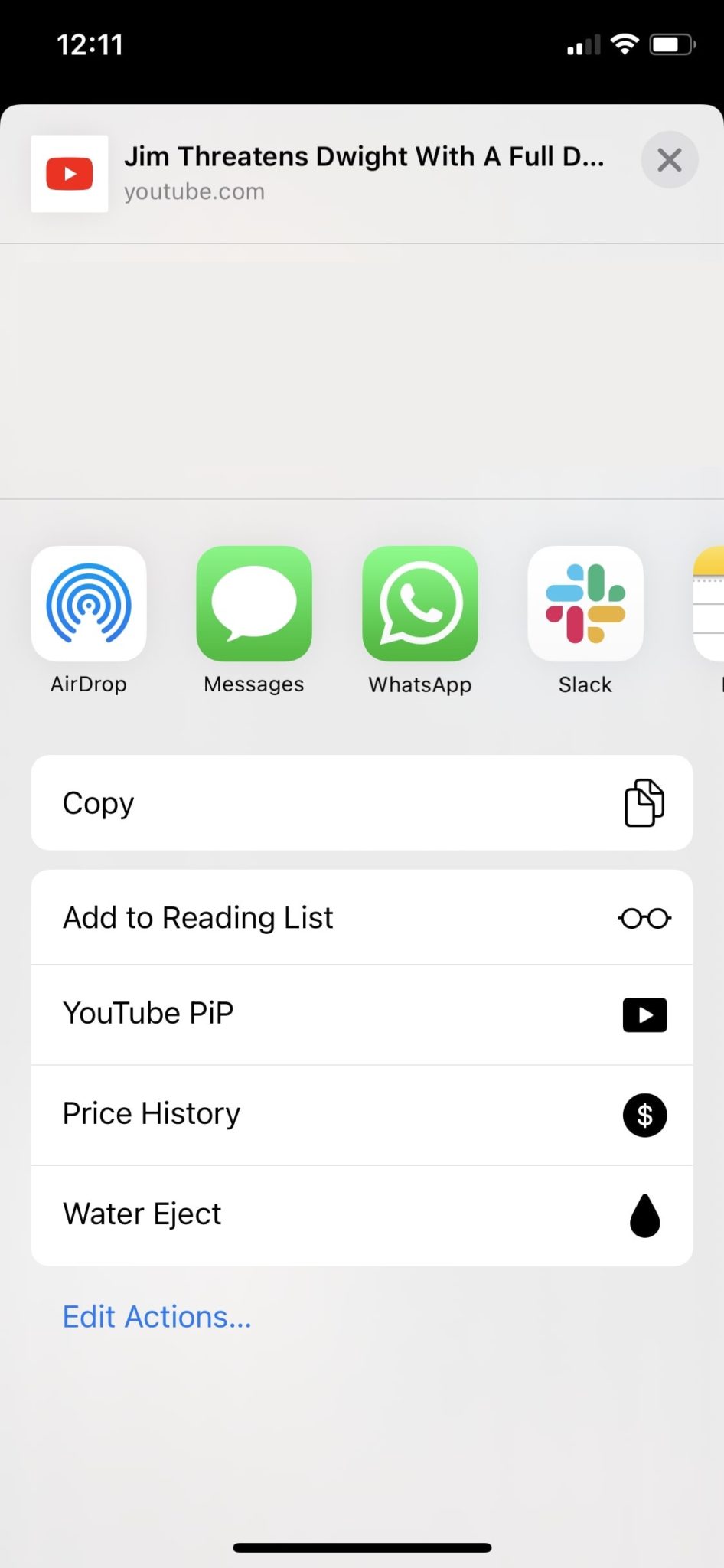Tap the dollar sign icon for Price History

tap(644, 1116)
